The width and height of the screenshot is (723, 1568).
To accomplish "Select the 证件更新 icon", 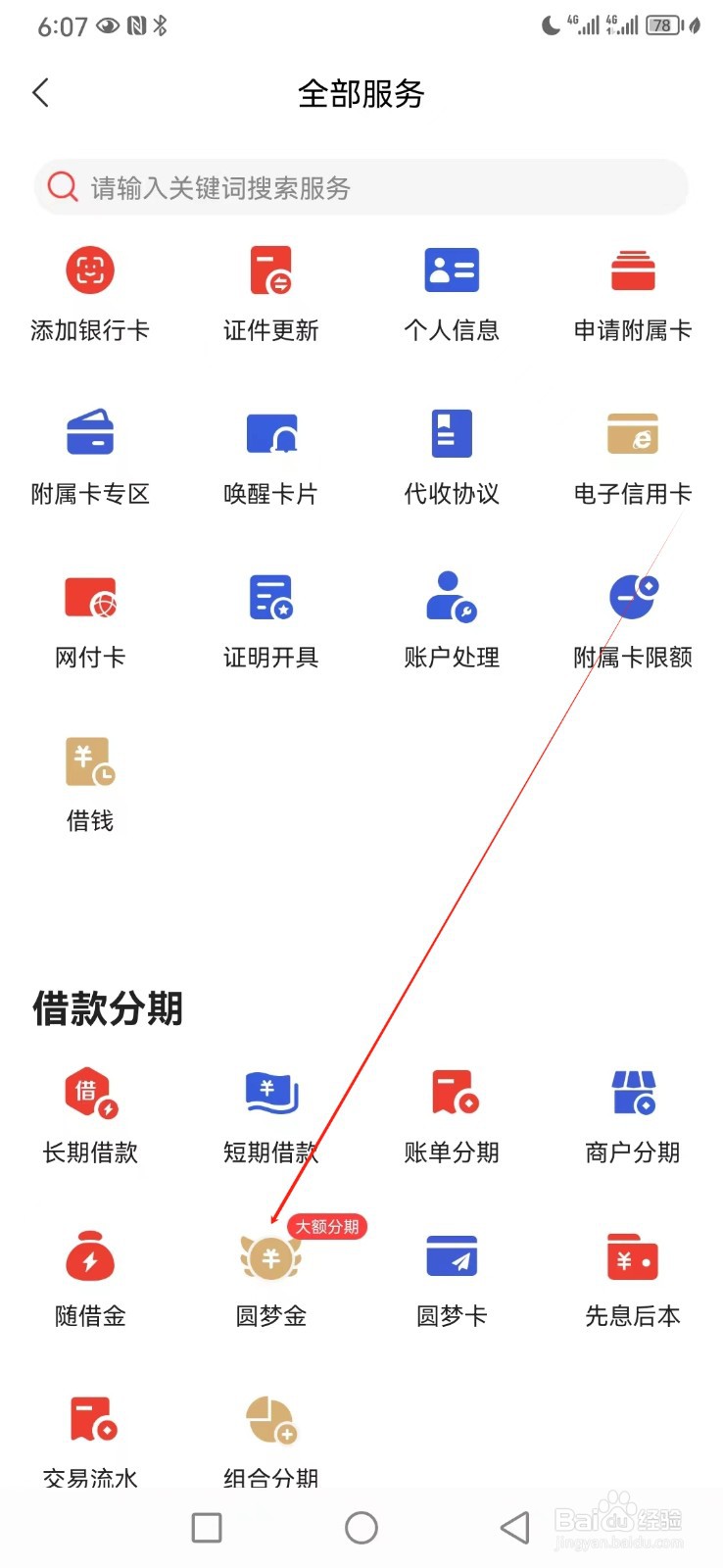I will 270,292.
